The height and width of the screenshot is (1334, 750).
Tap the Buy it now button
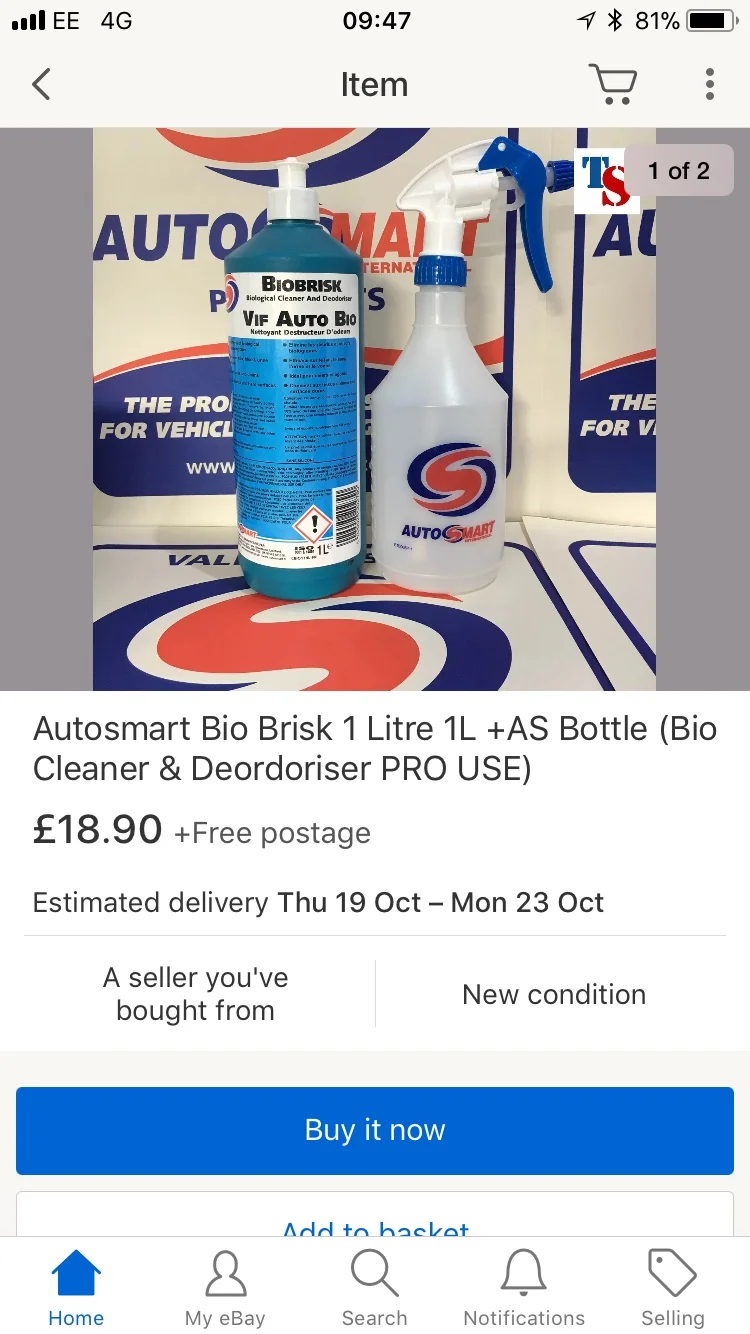pos(375,1130)
